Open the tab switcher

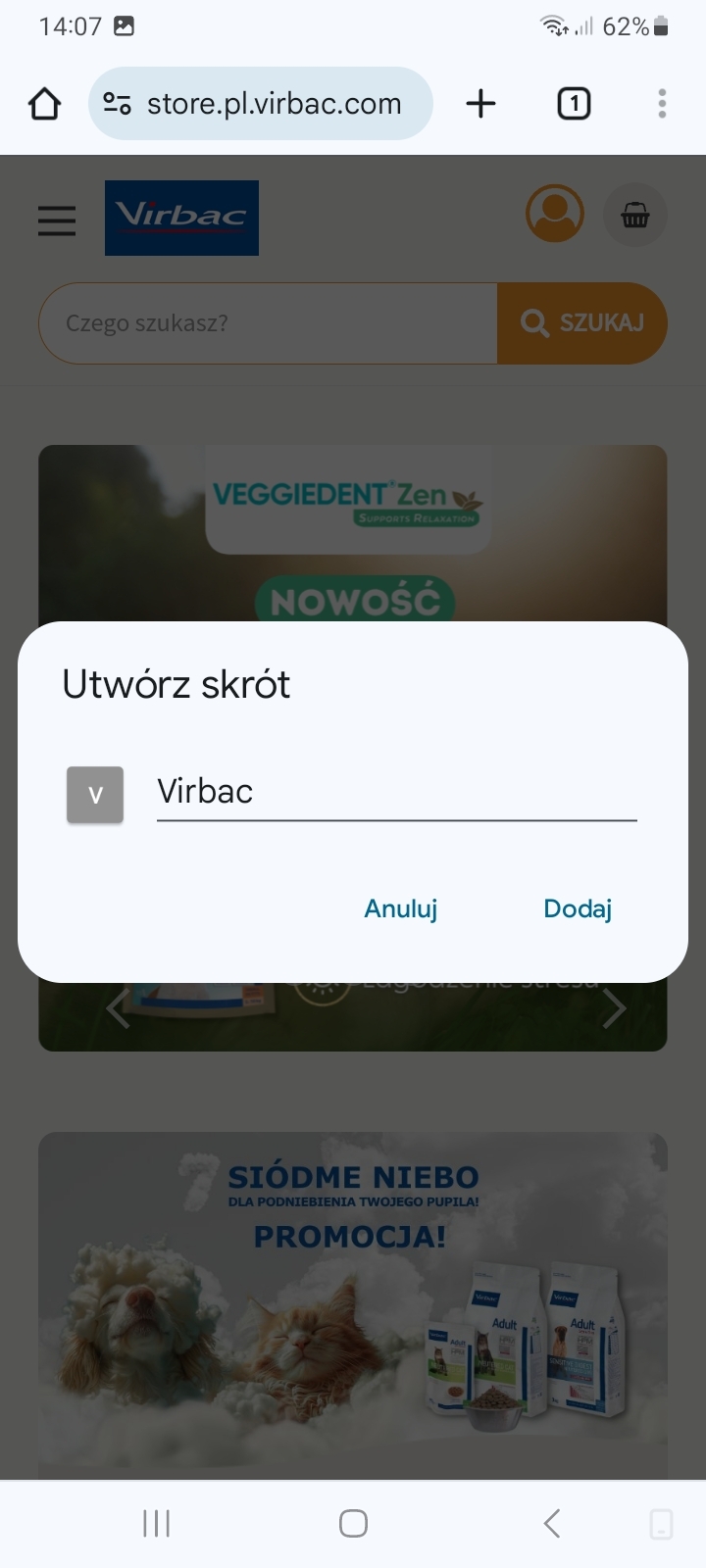[x=574, y=104]
